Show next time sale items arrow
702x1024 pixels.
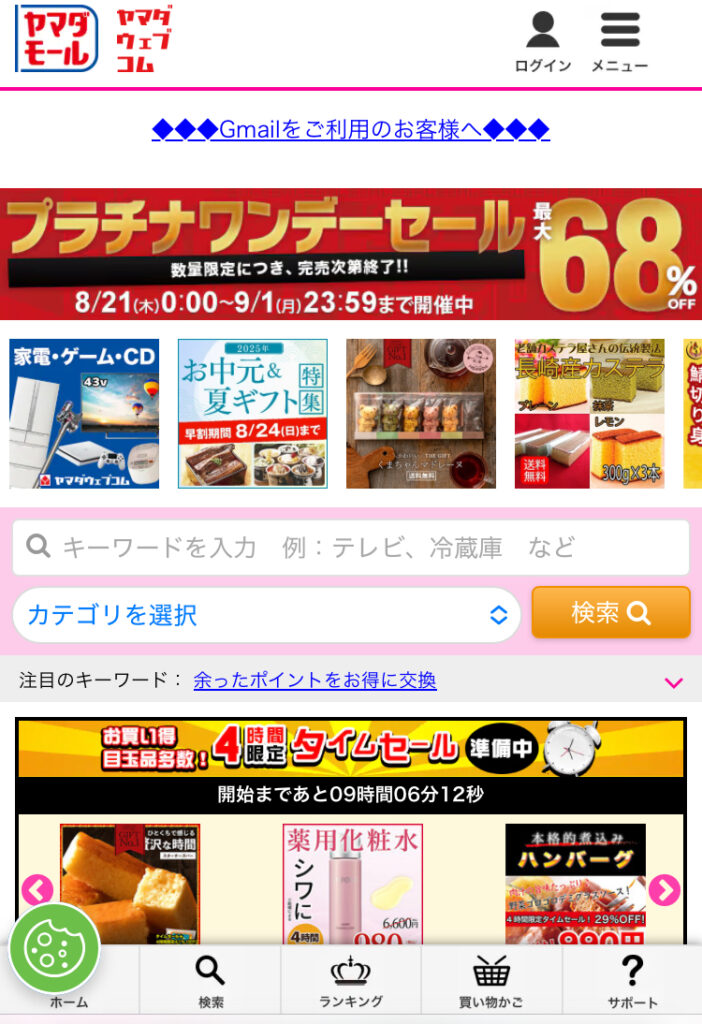[664, 889]
